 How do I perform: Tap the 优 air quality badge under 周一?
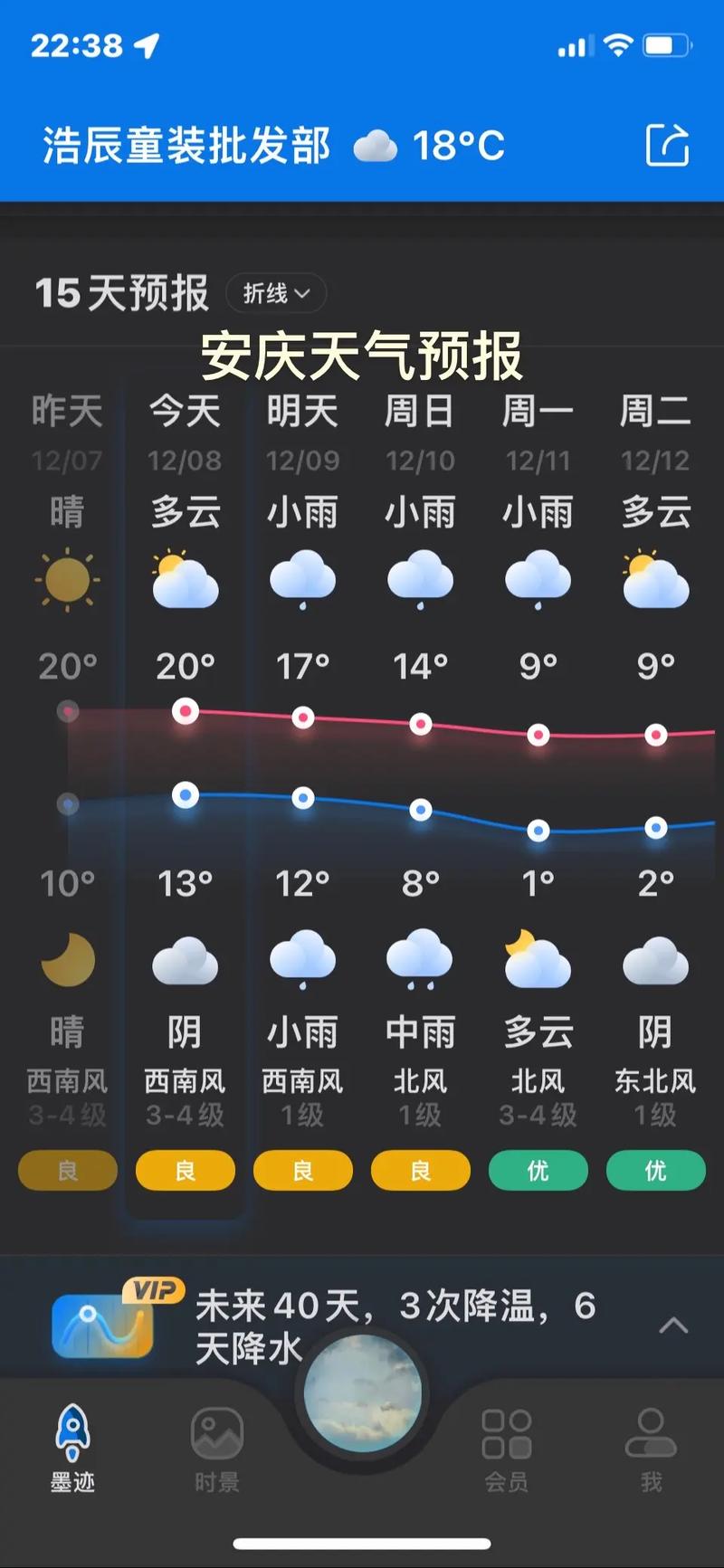pyautogui.click(x=538, y=1170)
